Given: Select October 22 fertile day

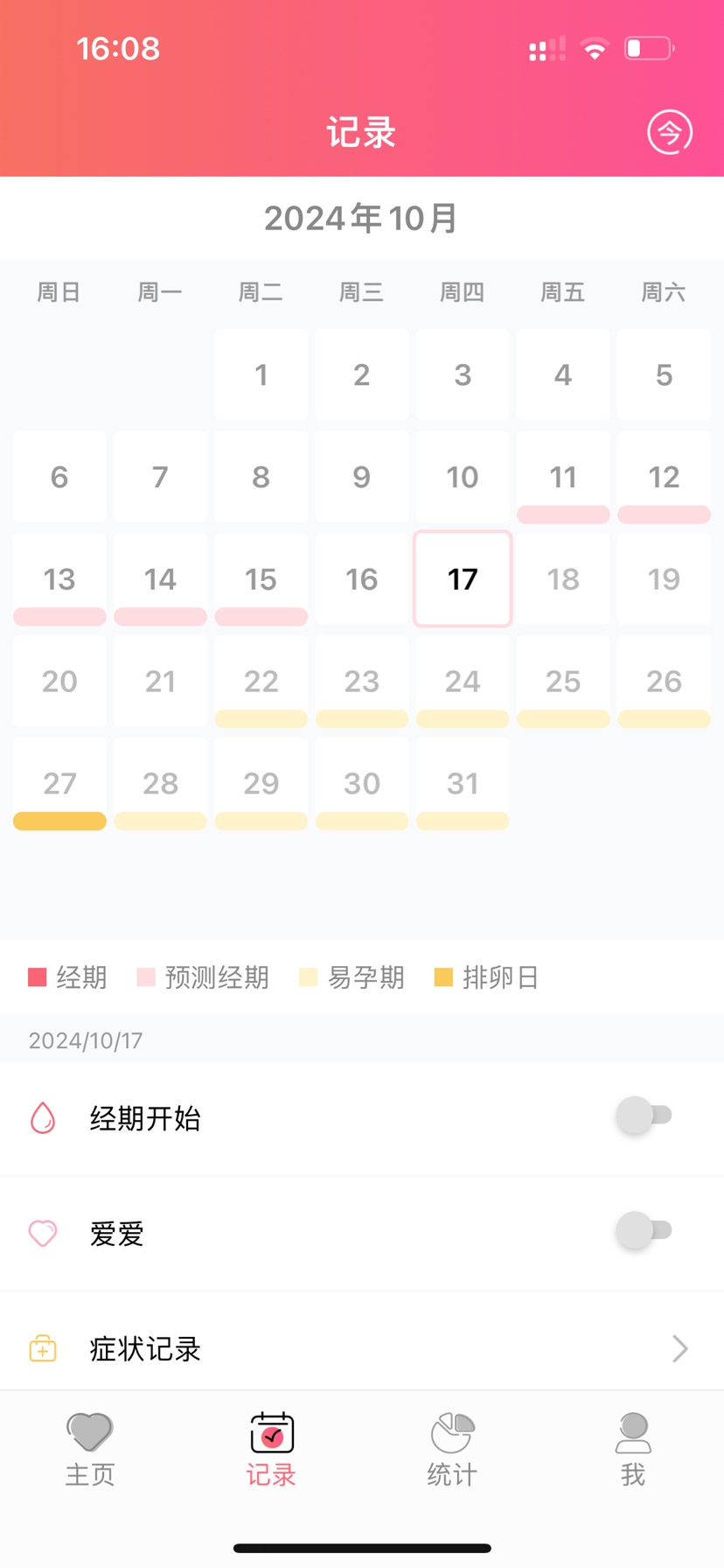Looking at the screenshot, I should pos(261,681).
